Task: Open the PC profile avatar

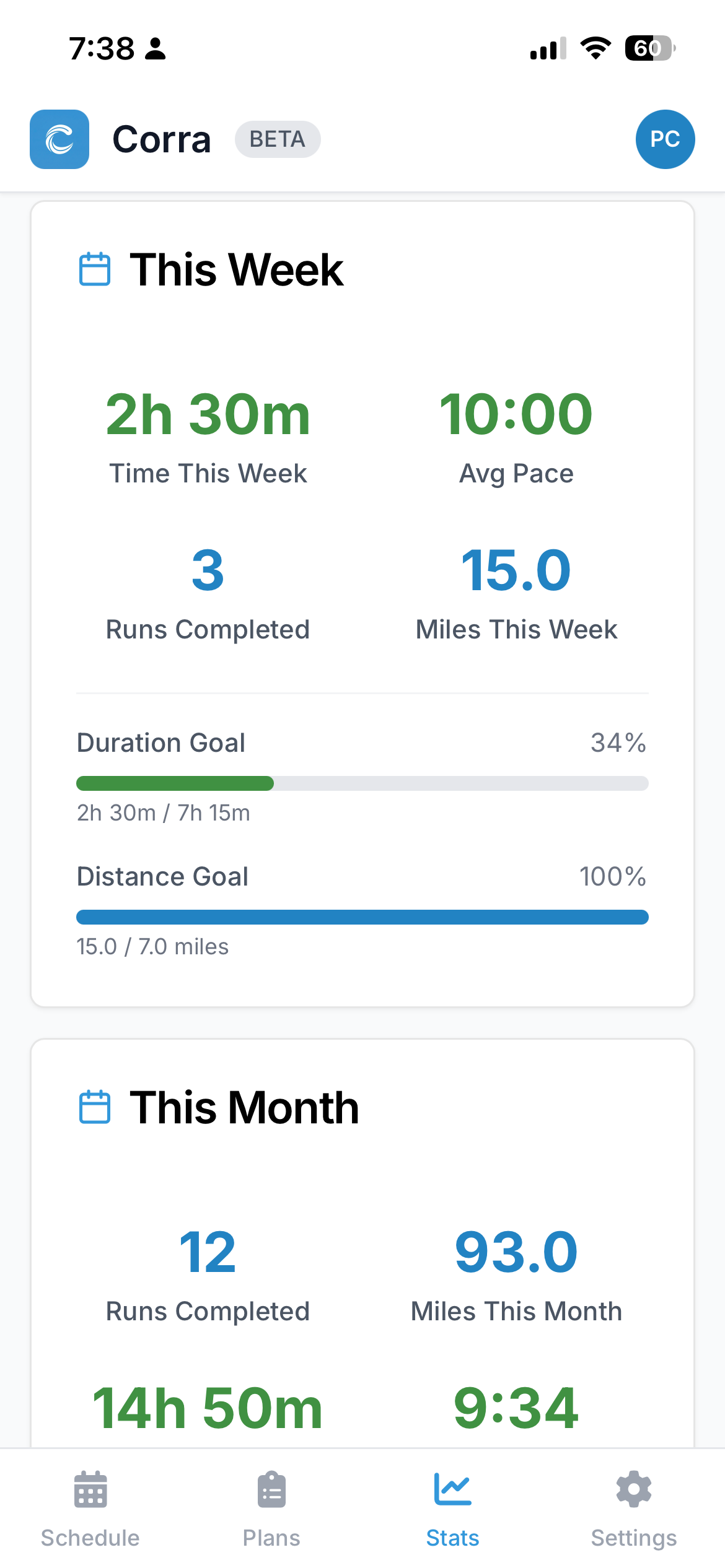Action: (666, 139)
